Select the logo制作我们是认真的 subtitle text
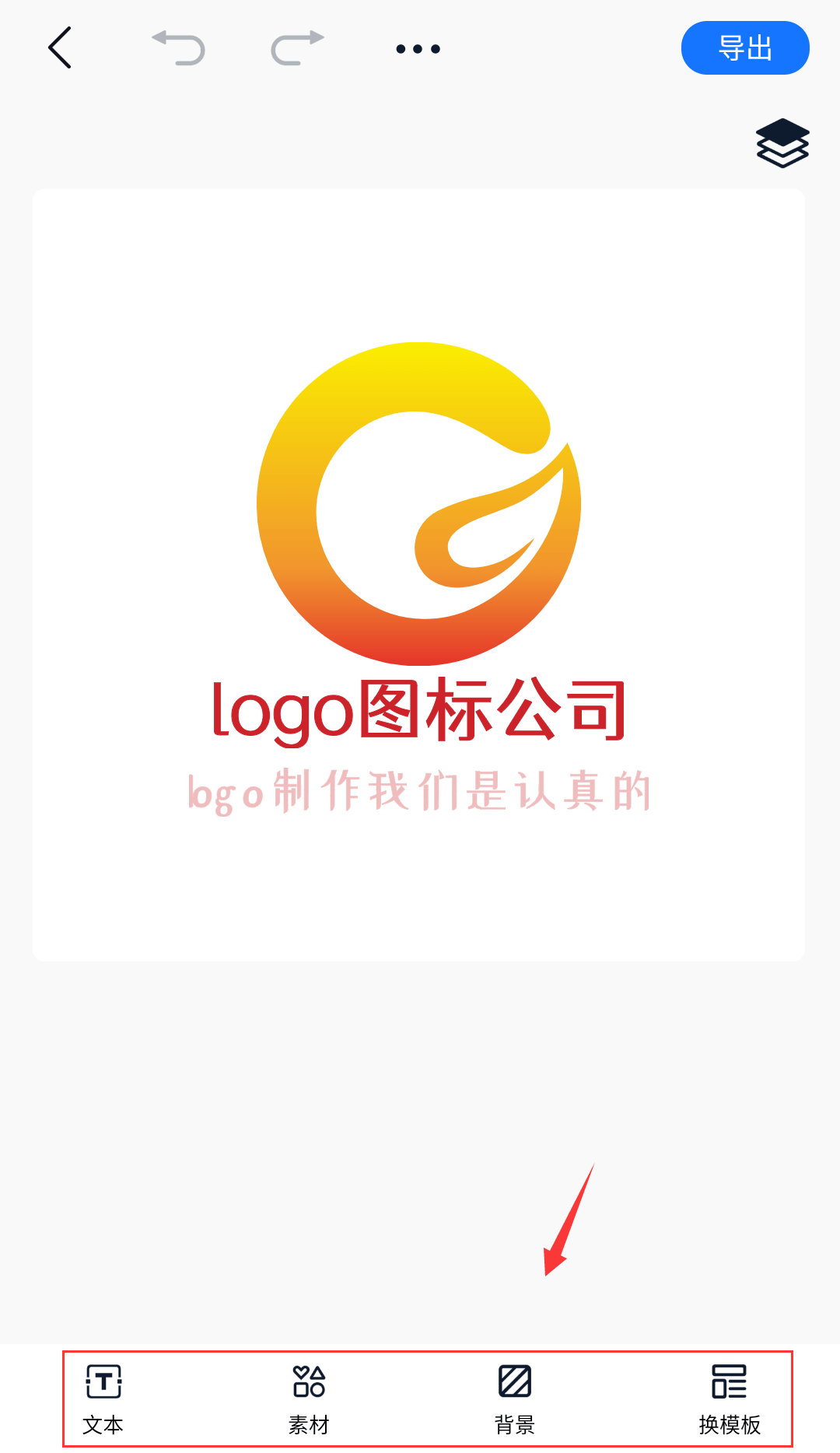The image size is (840, 1453). tap(420, 792)
